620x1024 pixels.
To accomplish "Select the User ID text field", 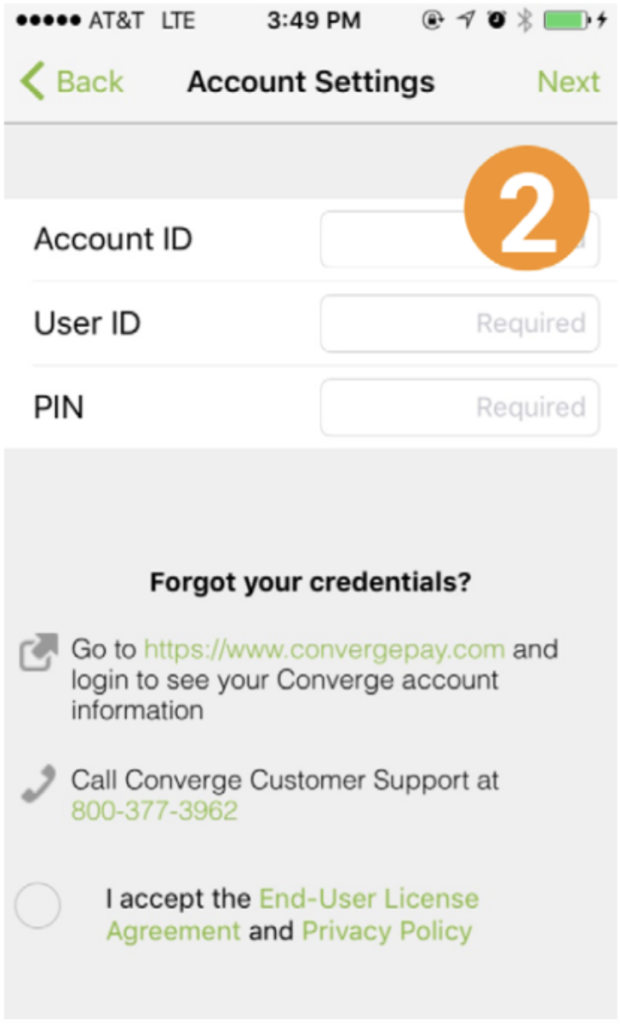I will 459,323.
